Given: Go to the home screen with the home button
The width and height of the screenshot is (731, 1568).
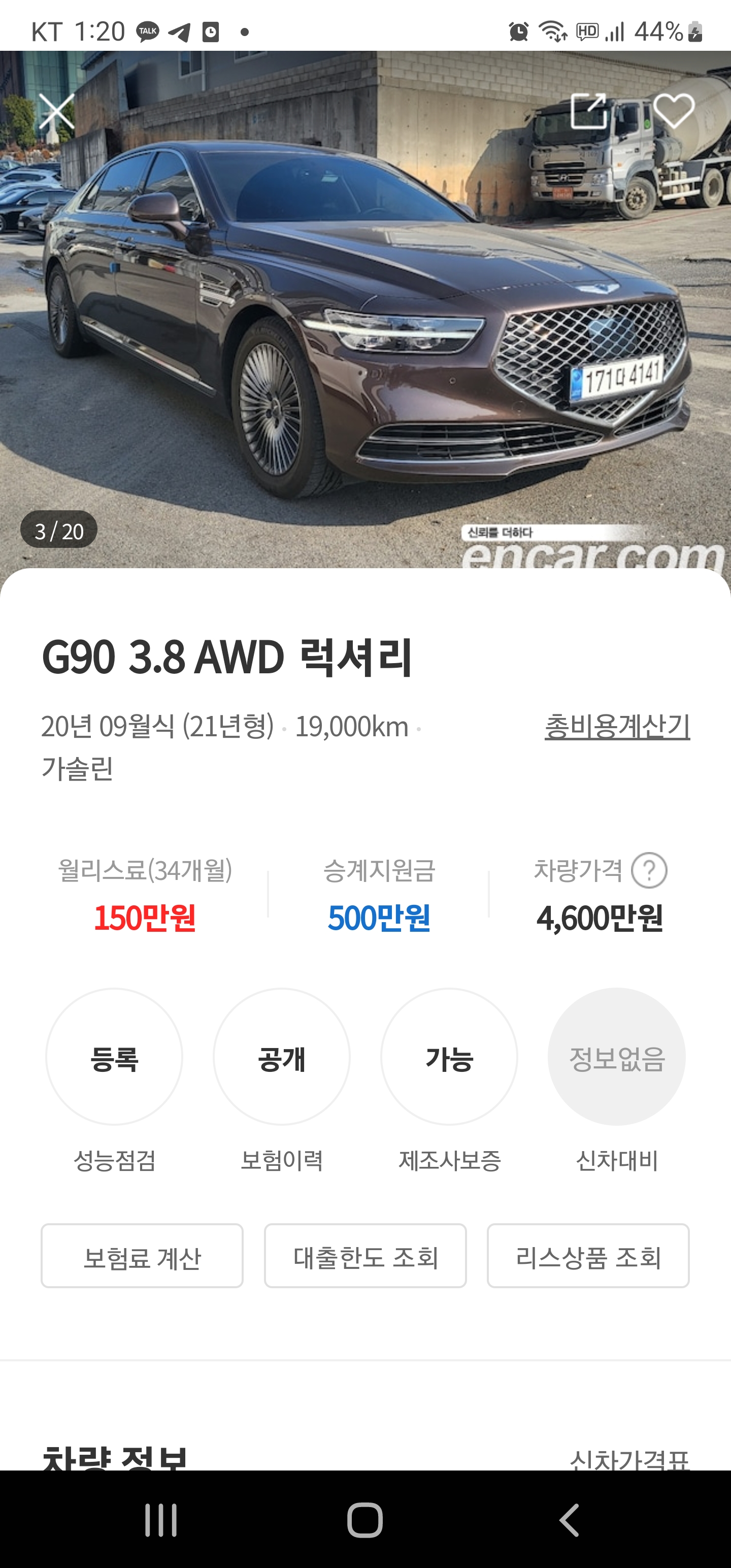Looking at the screenshot, I should pyautogui.click(x=365, y=1520).
